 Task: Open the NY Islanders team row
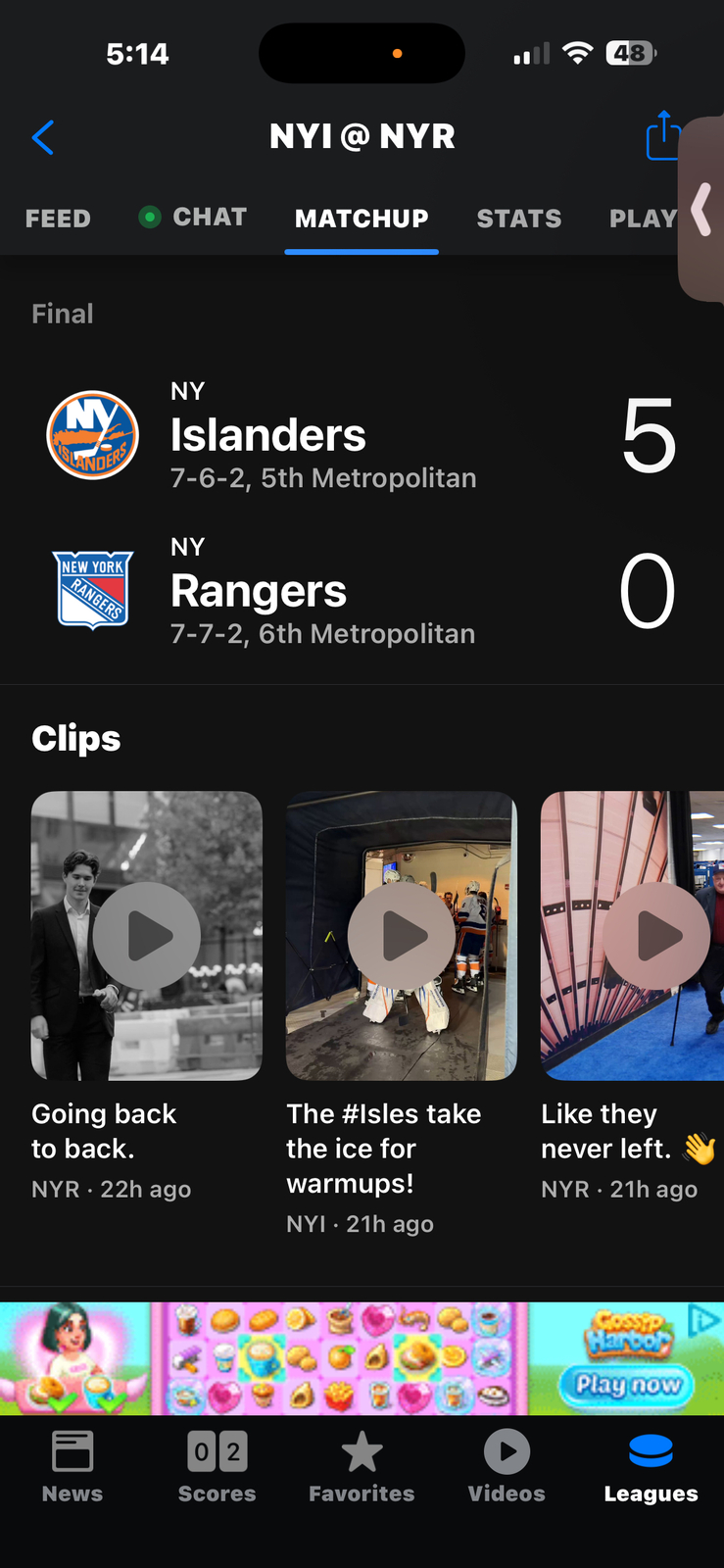click(323, 435)
